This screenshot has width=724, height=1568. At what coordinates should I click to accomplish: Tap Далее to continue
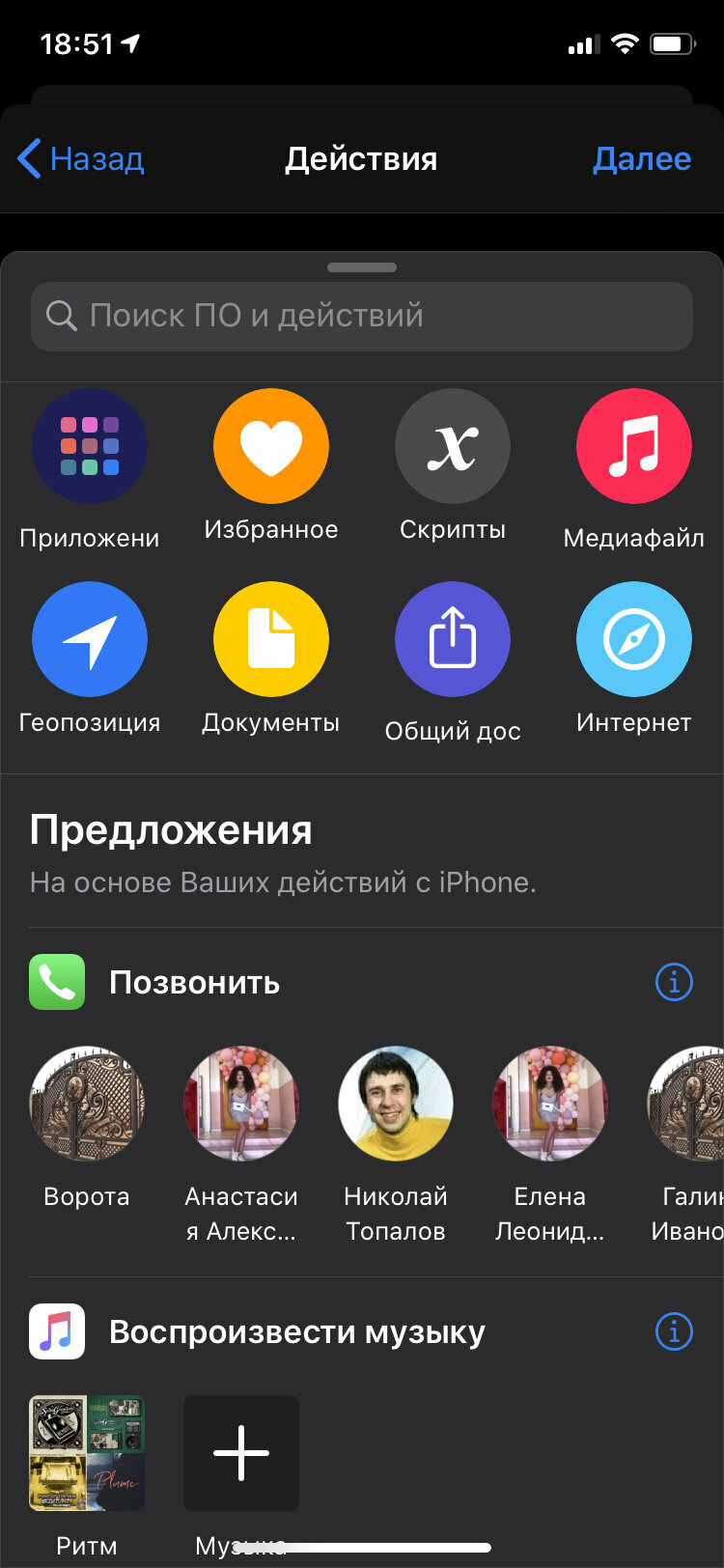pos(641,158)
